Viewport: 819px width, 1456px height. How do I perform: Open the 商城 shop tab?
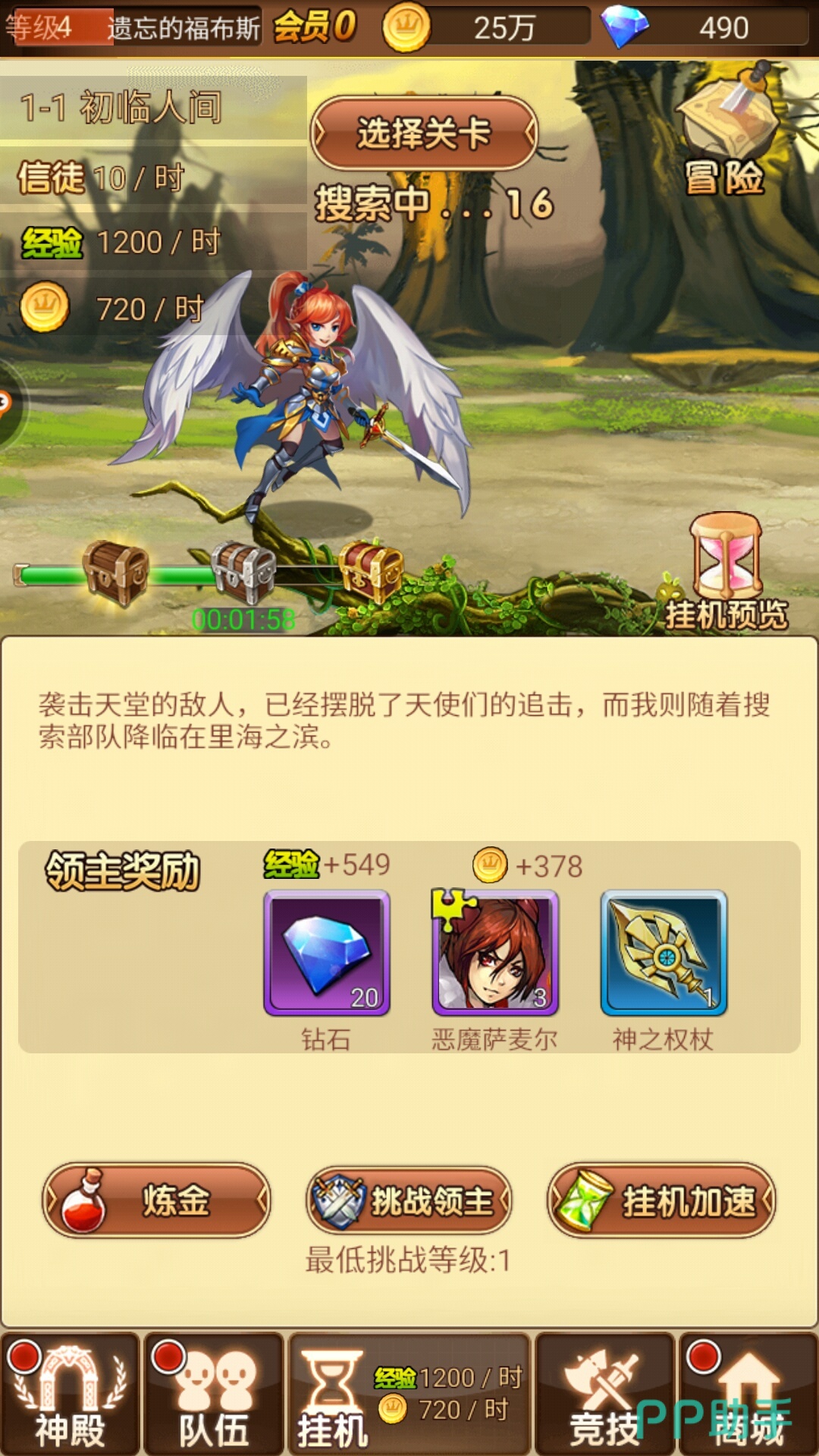(x=748, y=1395)
